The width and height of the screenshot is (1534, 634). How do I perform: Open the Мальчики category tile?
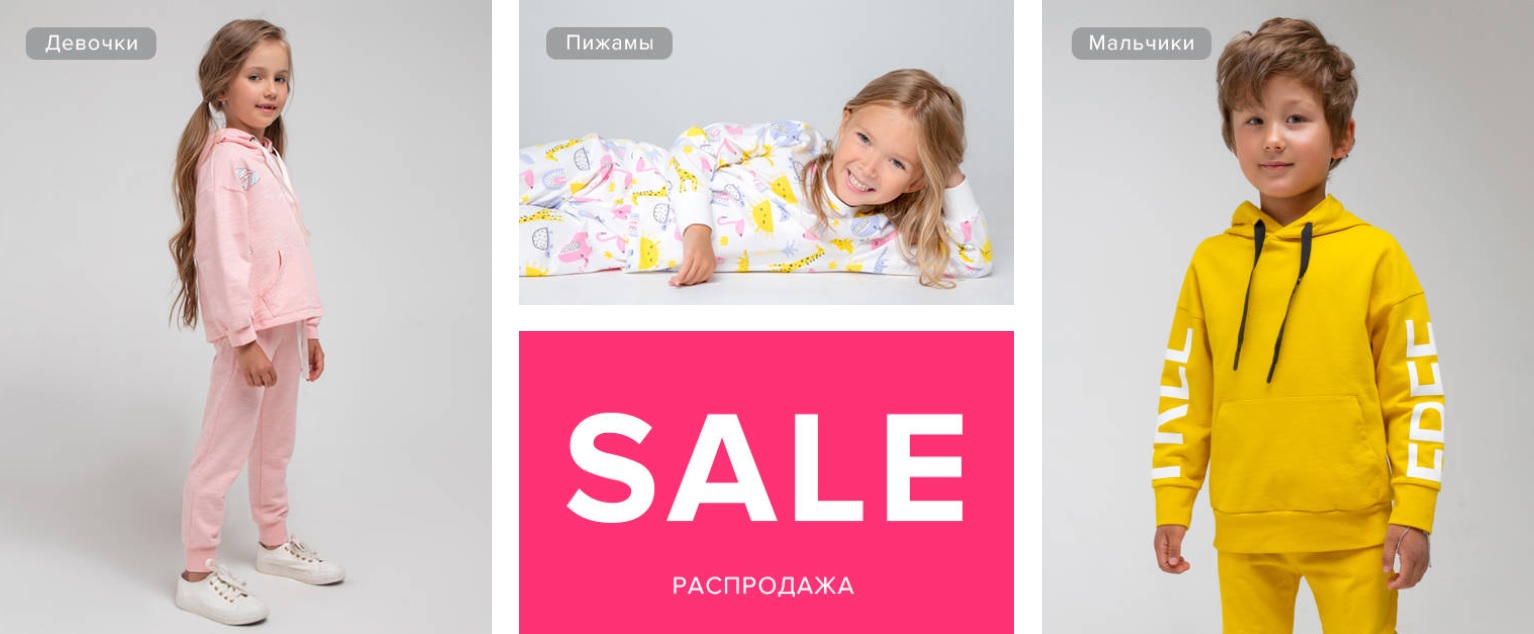(x=1288, y=316)
